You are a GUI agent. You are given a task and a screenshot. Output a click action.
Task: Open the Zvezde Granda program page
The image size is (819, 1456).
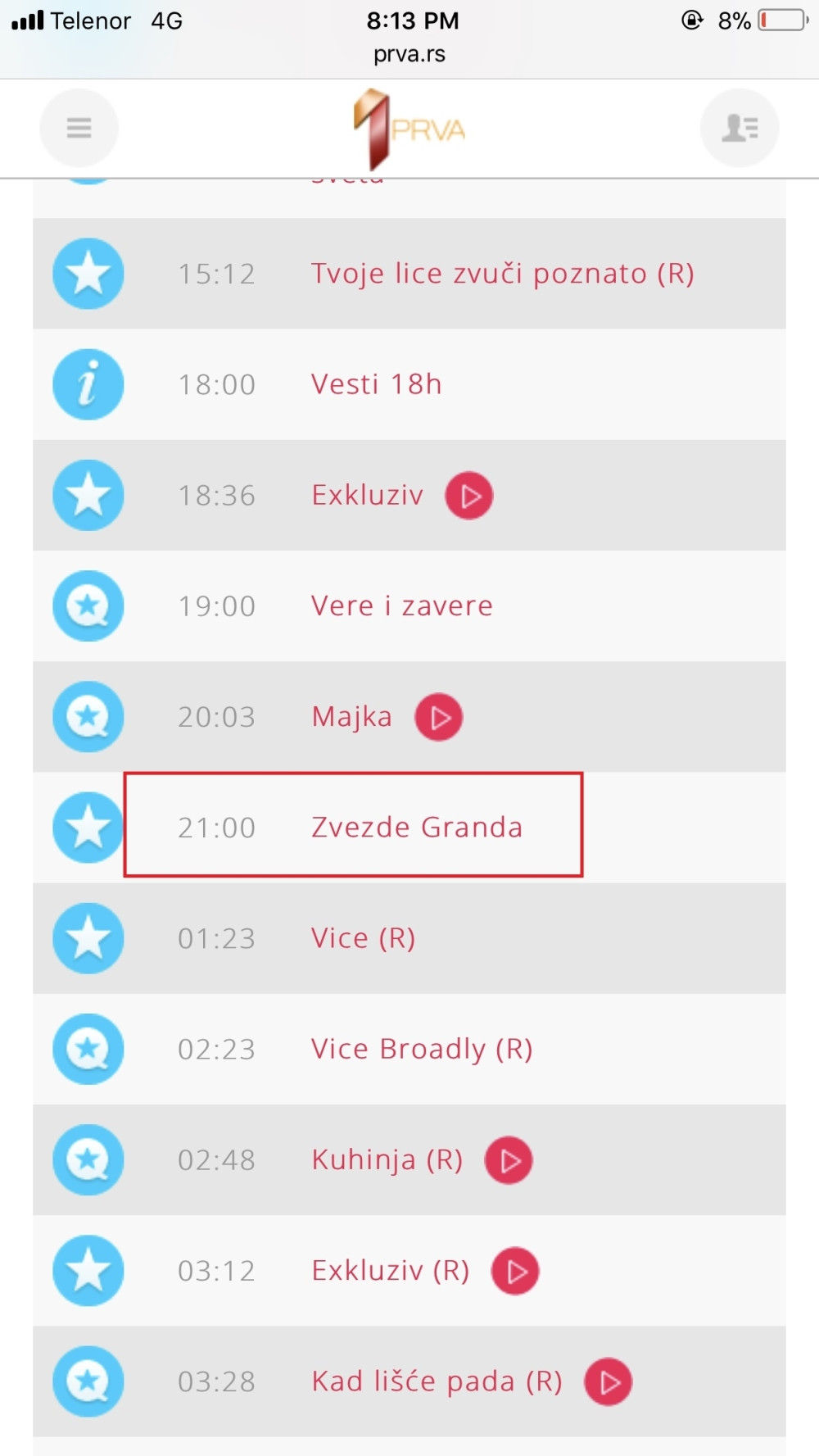coord(416,827)
